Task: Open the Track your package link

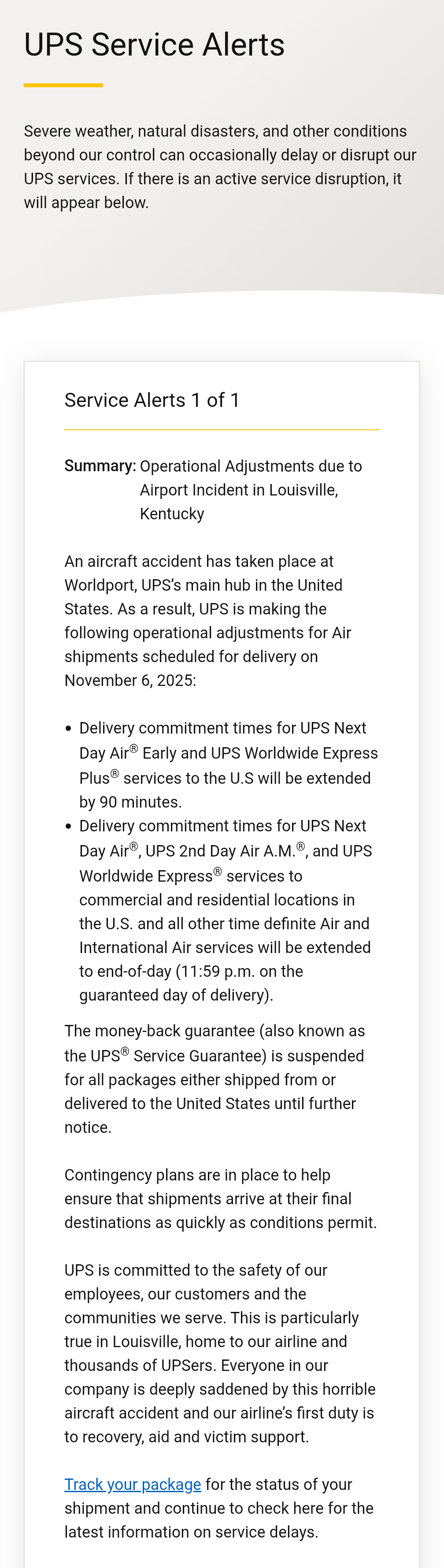Action: click(x=133, y=1484)
